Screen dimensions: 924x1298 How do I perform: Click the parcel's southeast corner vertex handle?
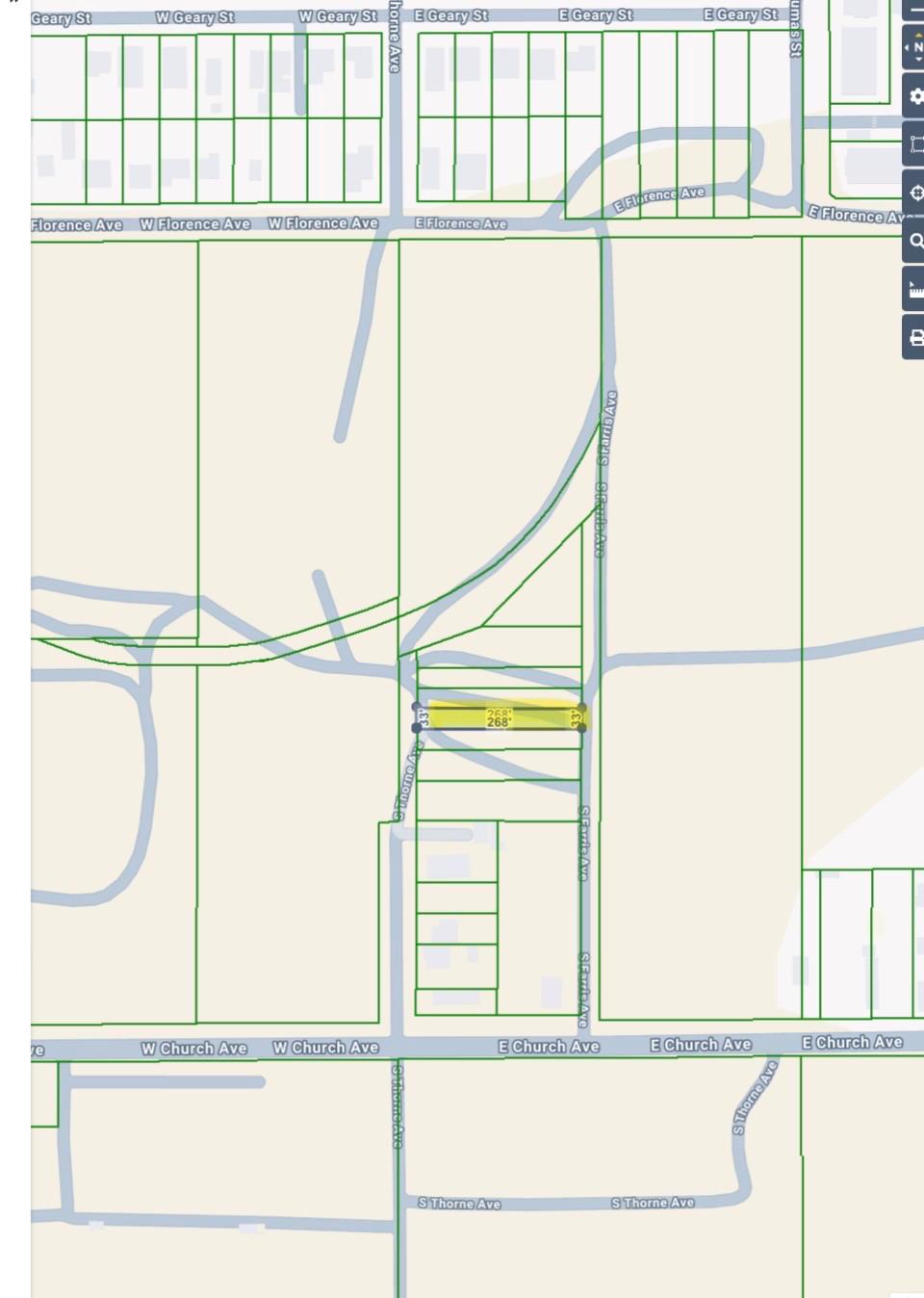[x=581, y=727]
